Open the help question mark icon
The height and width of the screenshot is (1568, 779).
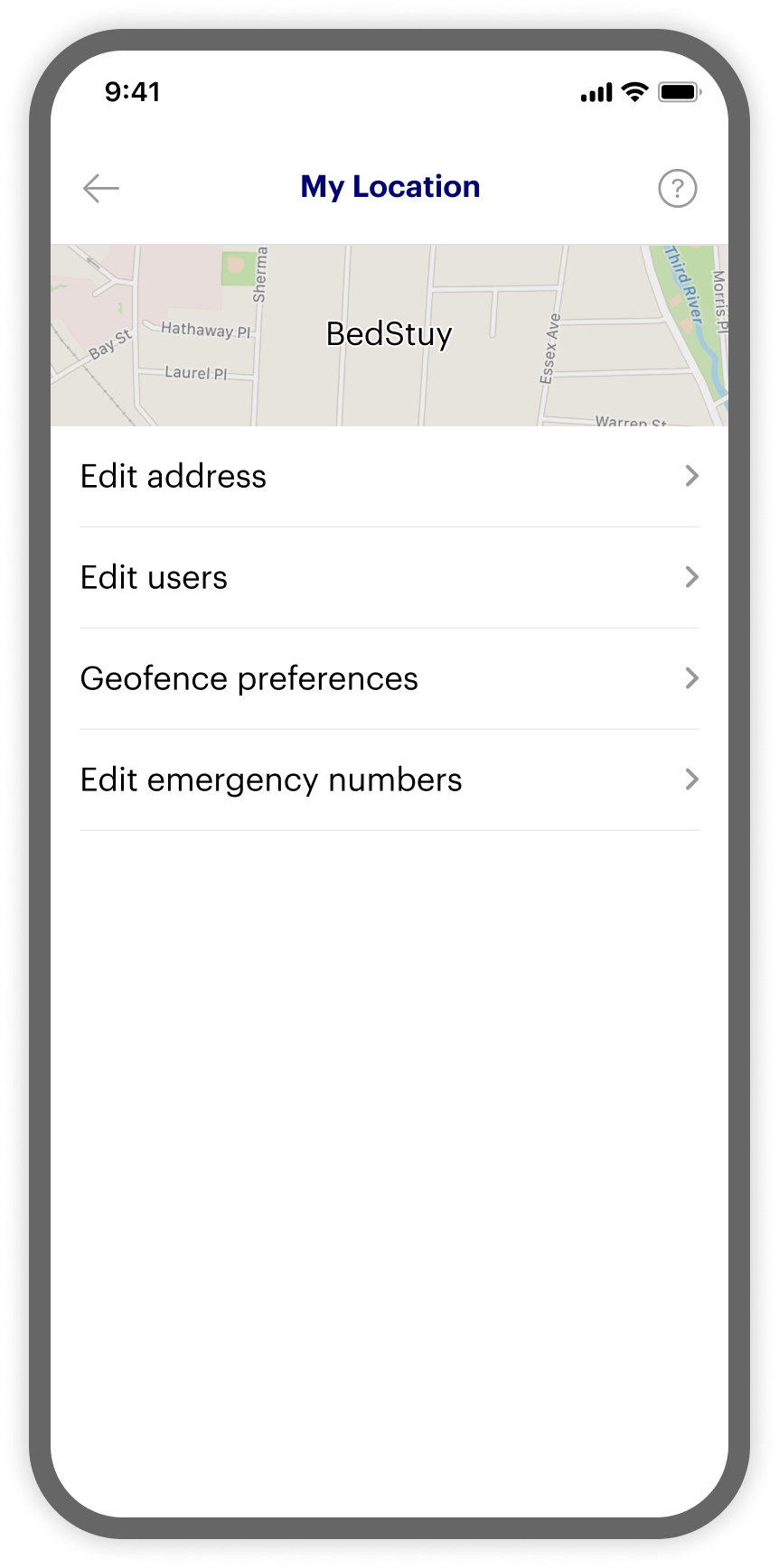[x=677, y=189]
